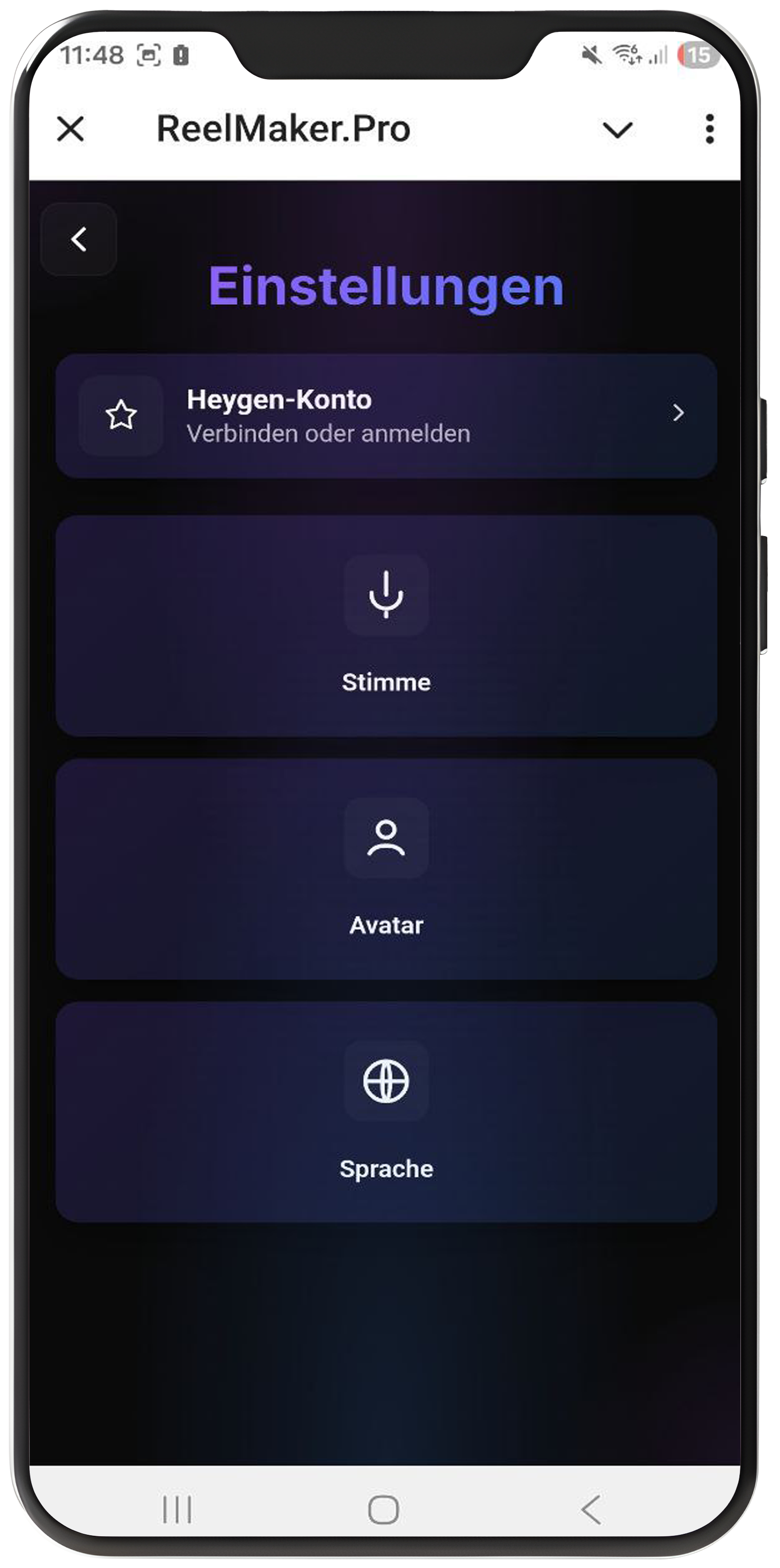The width and height of the screenshot is (780, 1568).
Task: Open the Sprache language card
Action: pyautogui.click(x=386, y=1112)
